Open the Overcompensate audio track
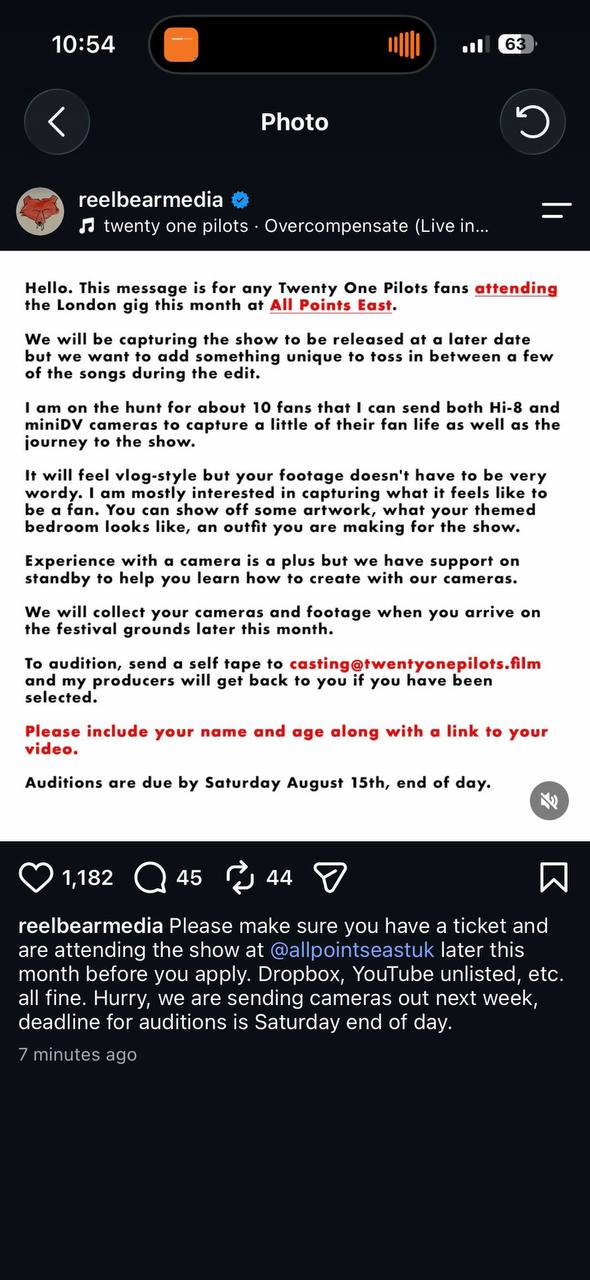 283,226
